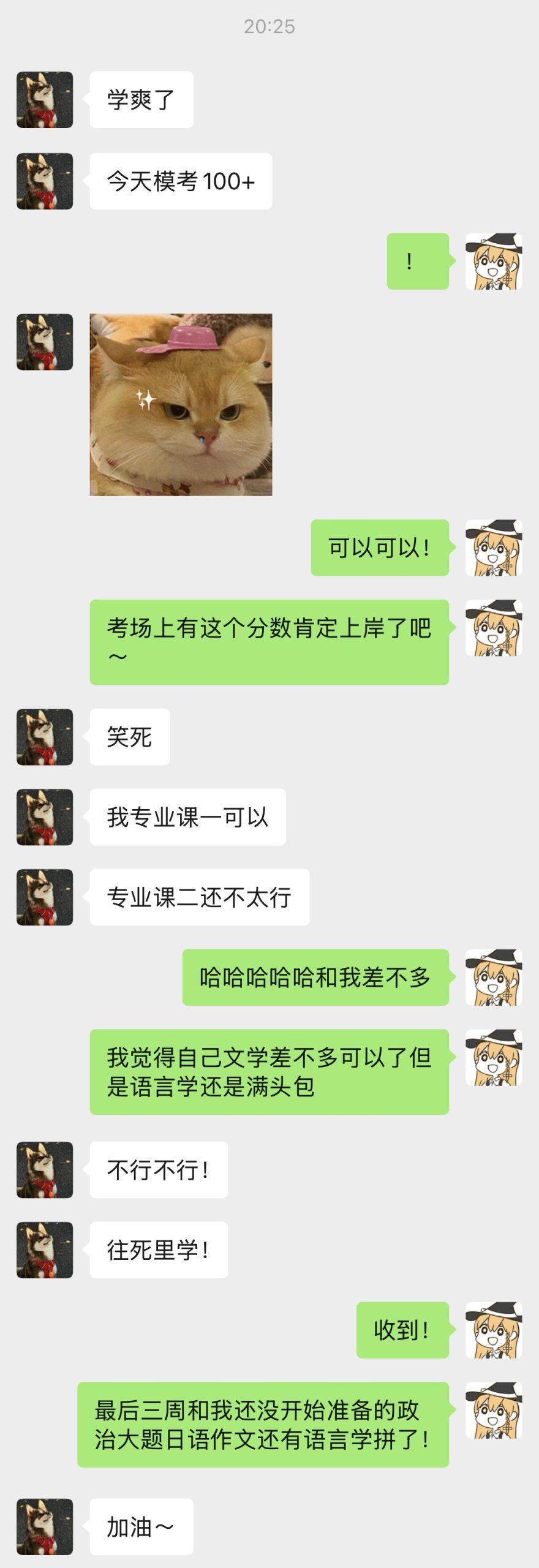
Task: Open the avatar beside "往死里学！"
Action: coord(45,1249)
